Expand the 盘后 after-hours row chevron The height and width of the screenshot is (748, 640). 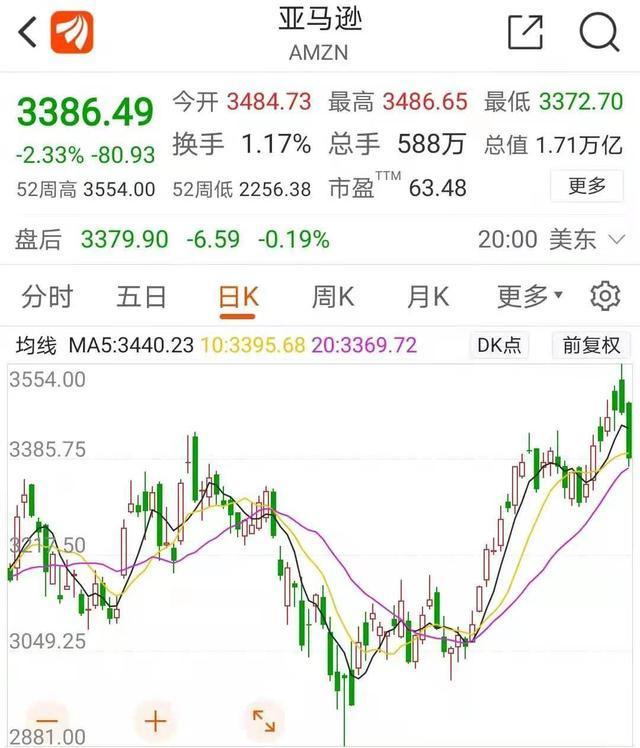[x=617, y=240]
